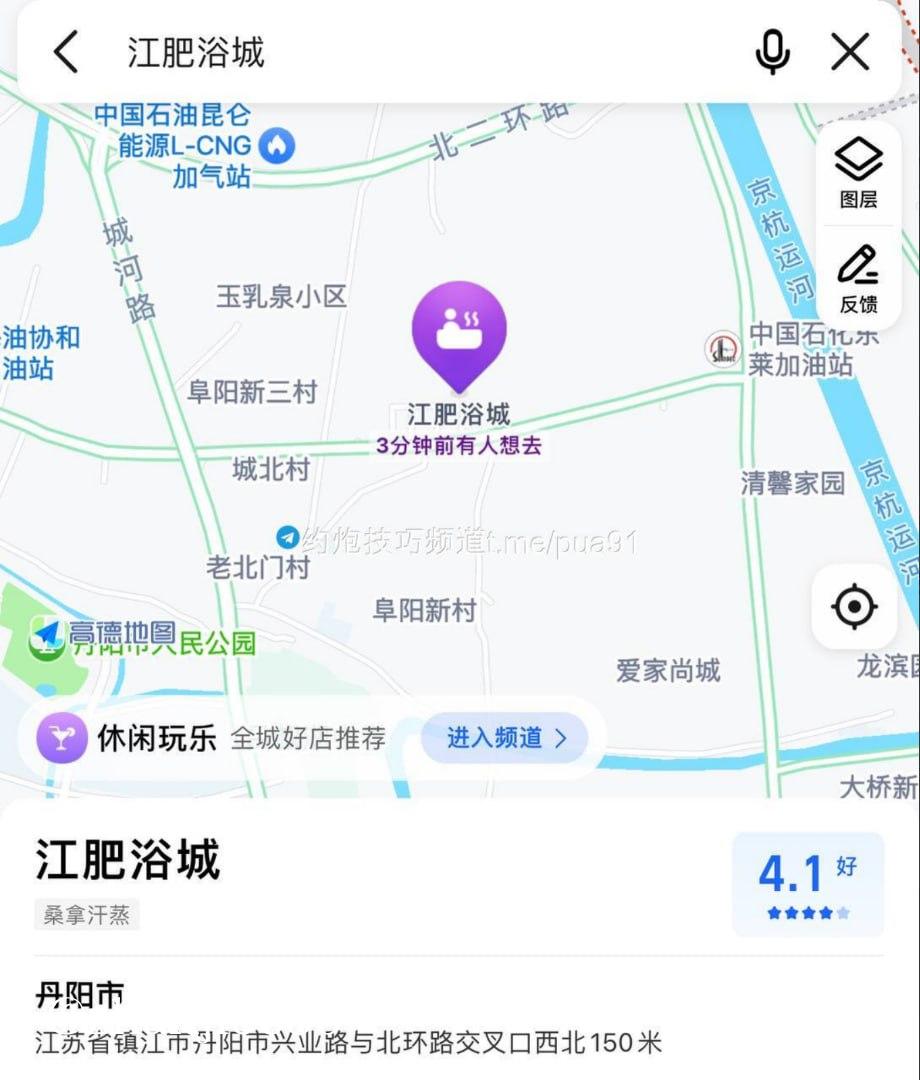This screenshot has width=920, height=1080.
Task: Select the 桑拿汗蒸 category tag
Action: (x=87, y=915)
